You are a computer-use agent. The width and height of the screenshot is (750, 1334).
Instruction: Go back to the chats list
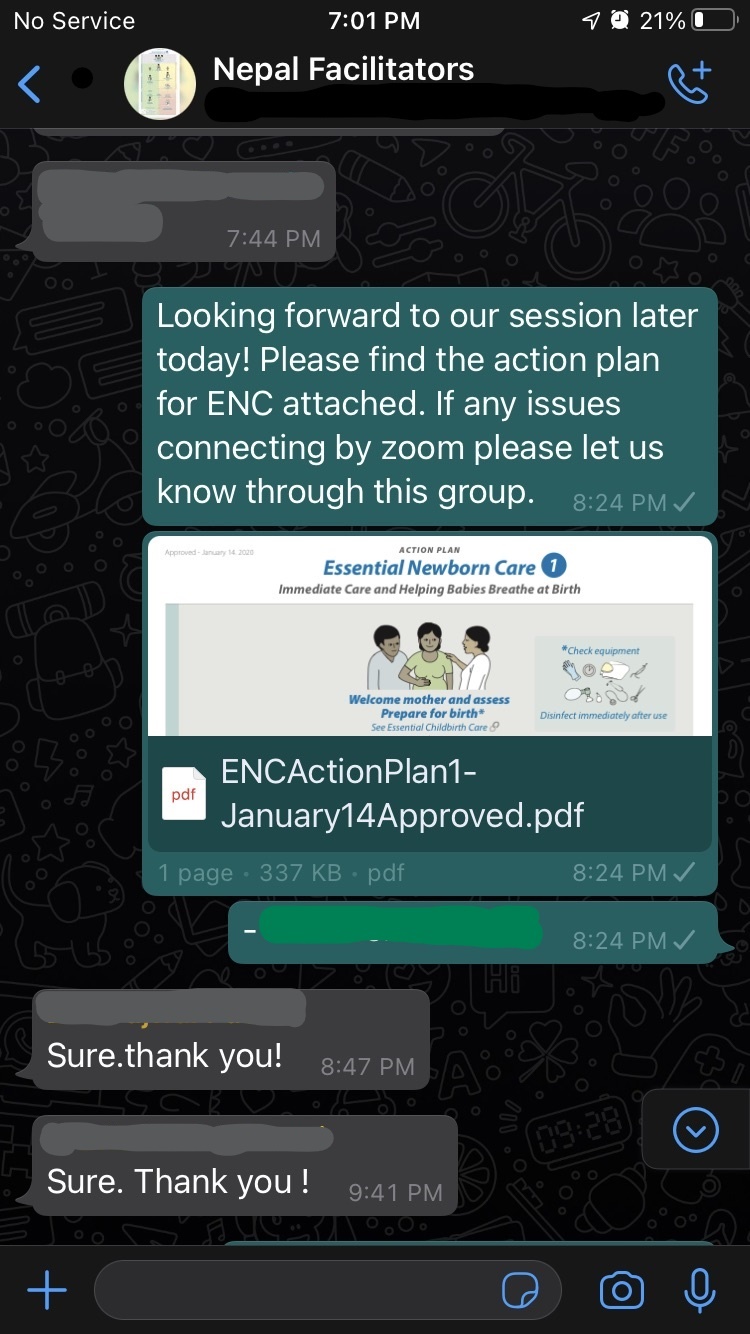click(30, 84)
